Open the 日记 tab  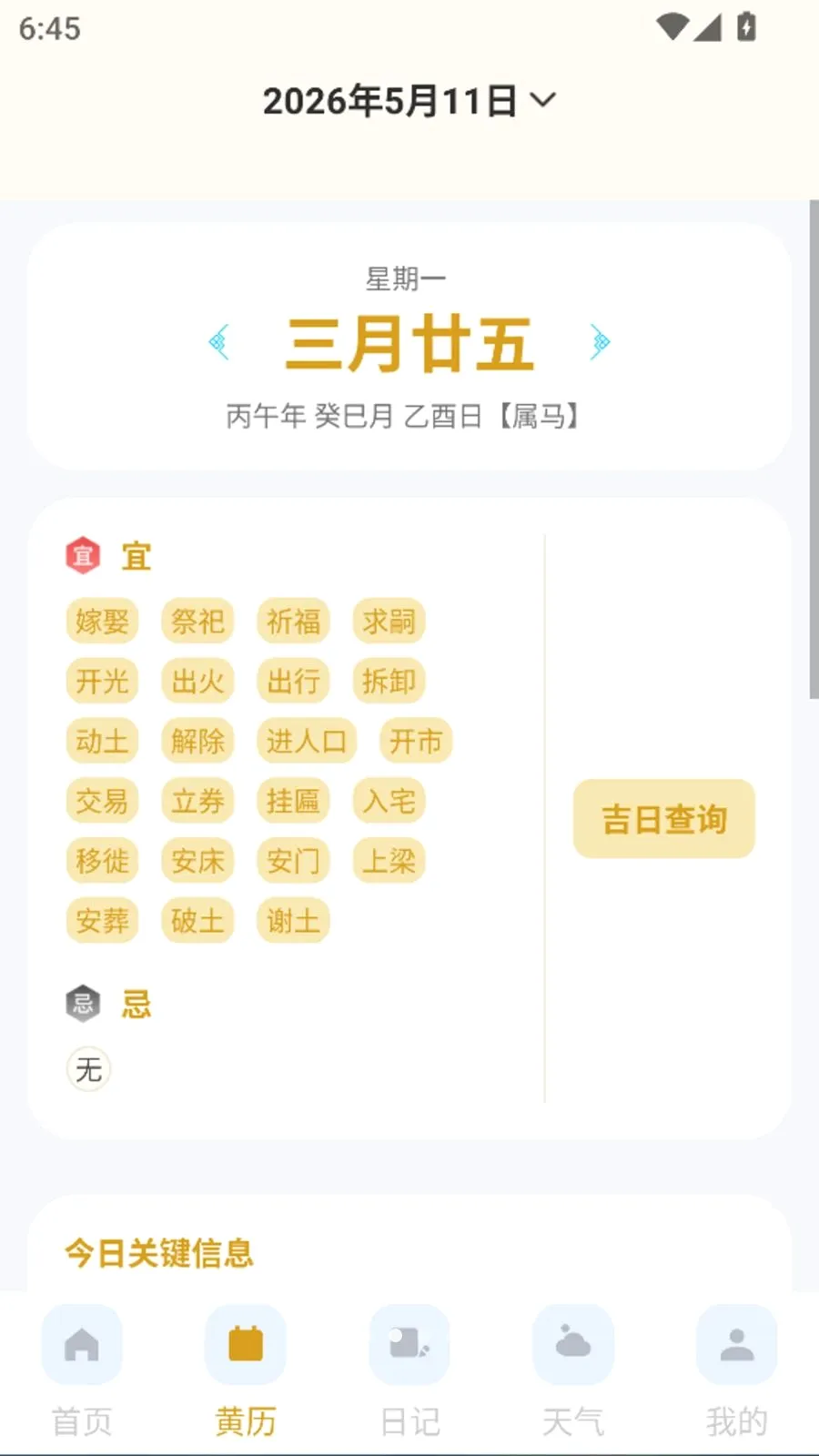pyautogui.click(x=409, y=1371)
